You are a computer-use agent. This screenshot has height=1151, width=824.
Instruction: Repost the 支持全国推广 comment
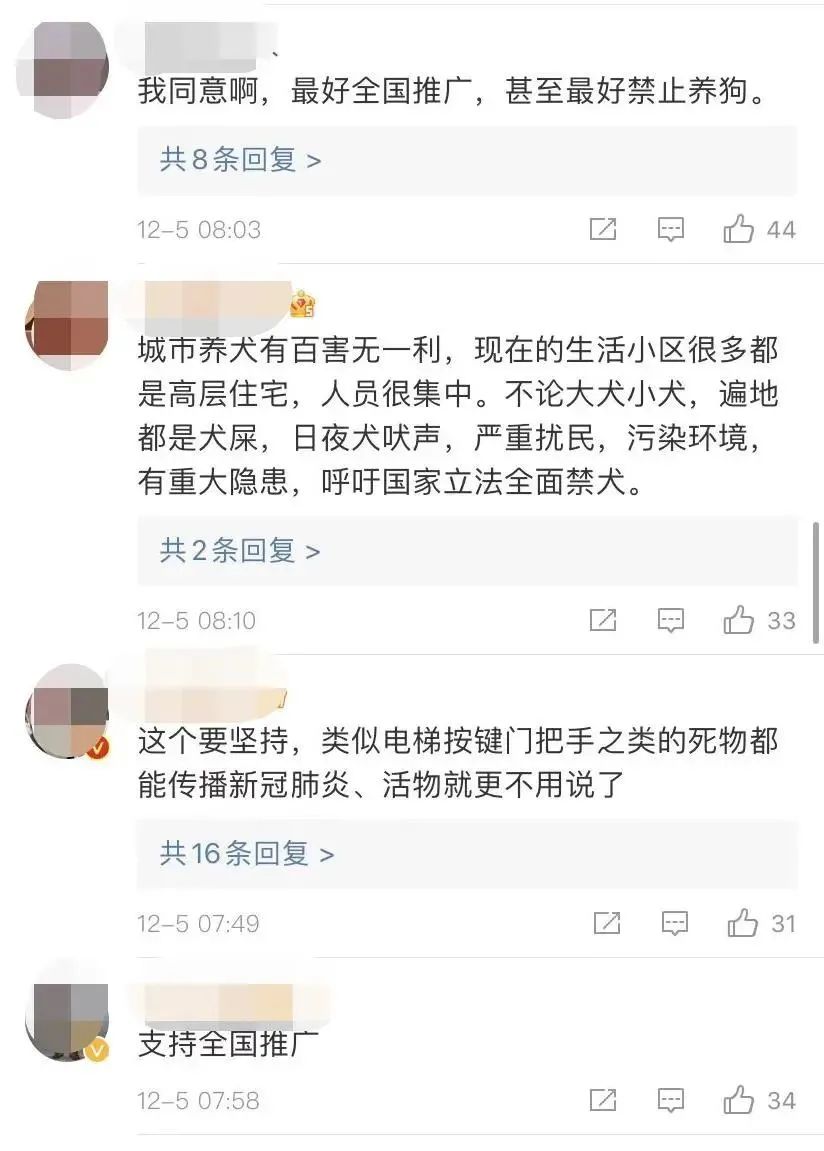[603, 1101]
